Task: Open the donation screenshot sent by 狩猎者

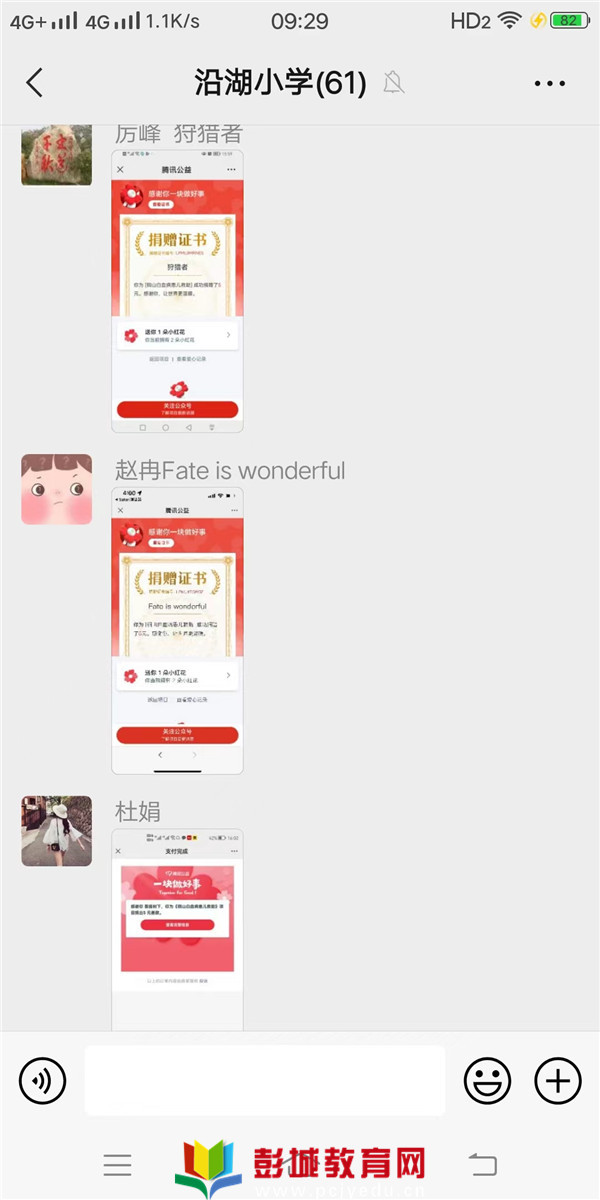Action: [x=177, y=290]
